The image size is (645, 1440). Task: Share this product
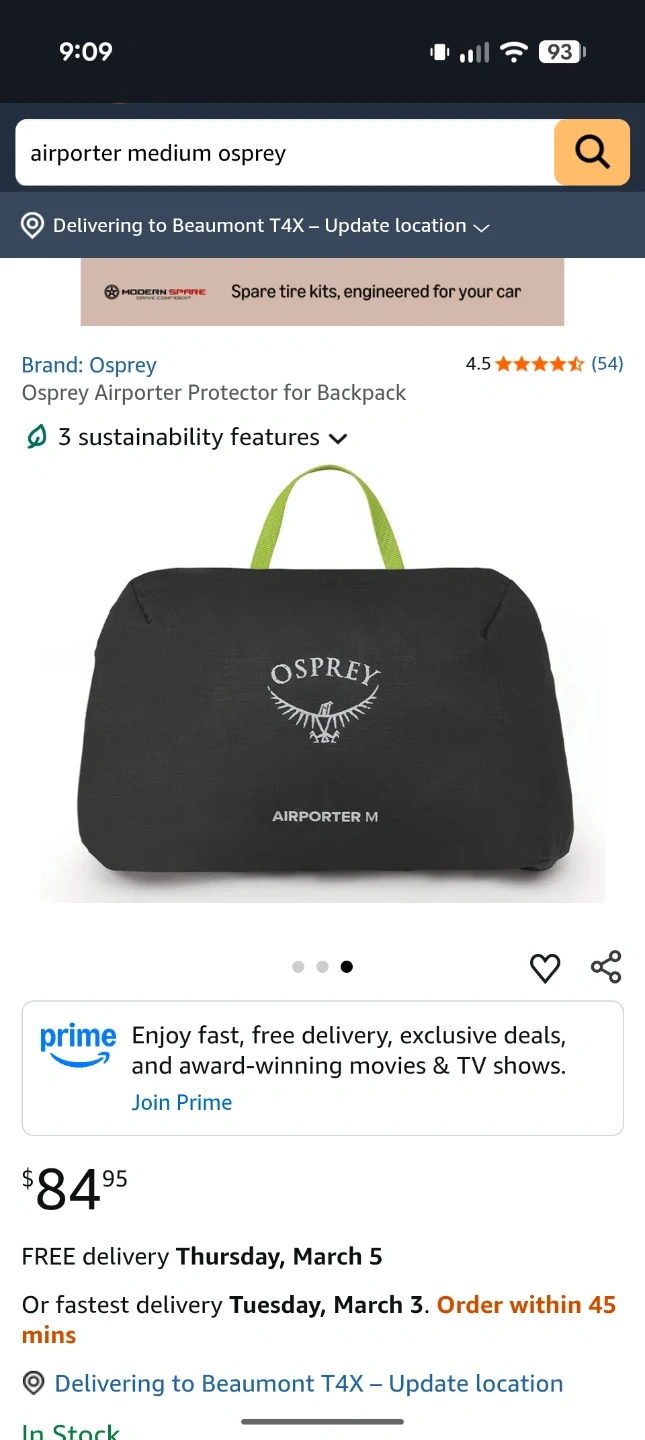point(606,967)
